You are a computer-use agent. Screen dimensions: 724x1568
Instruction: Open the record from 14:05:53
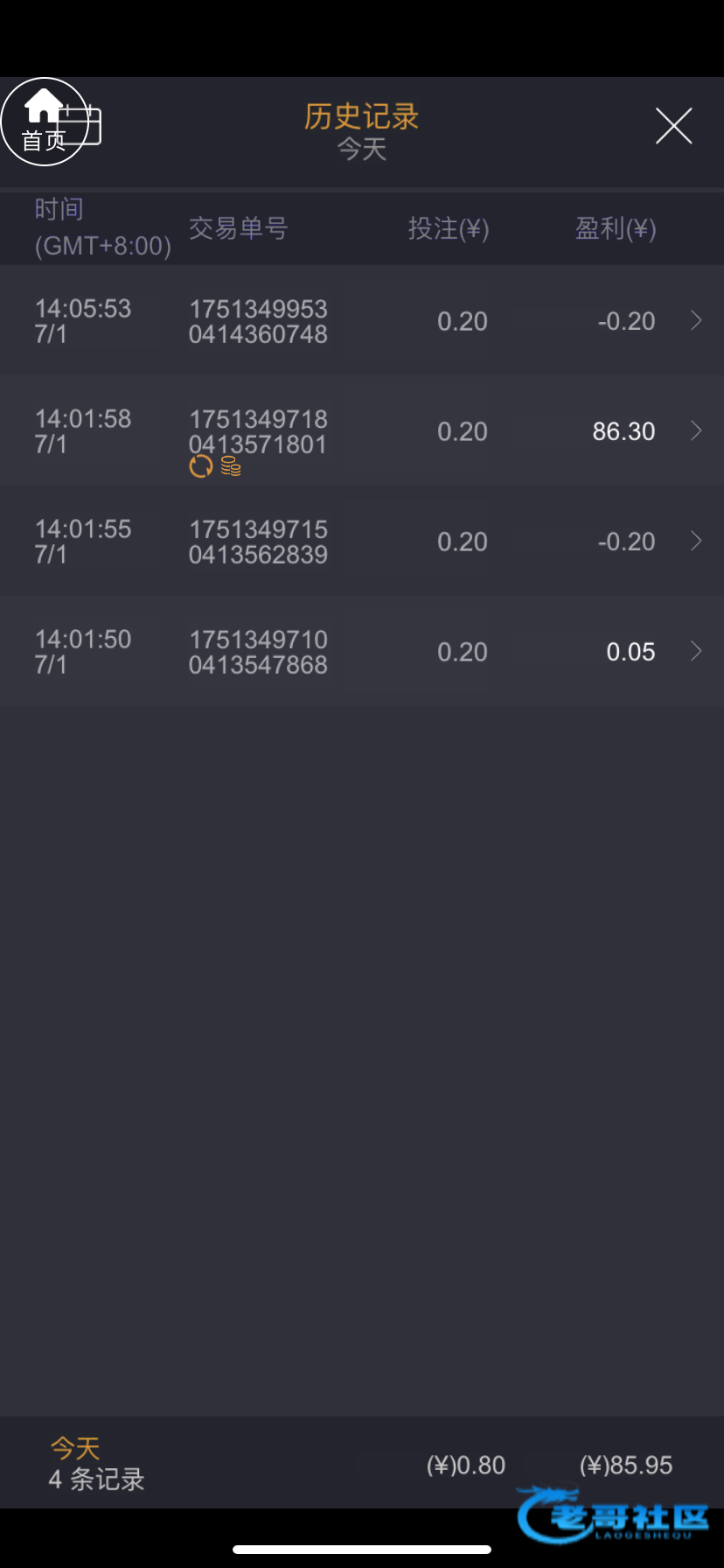coord(362,321)
